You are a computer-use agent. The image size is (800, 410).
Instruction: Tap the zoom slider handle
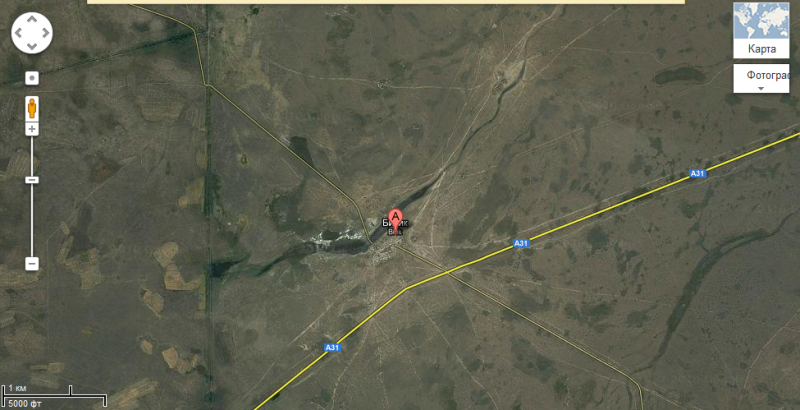click(x=31, y=179)
